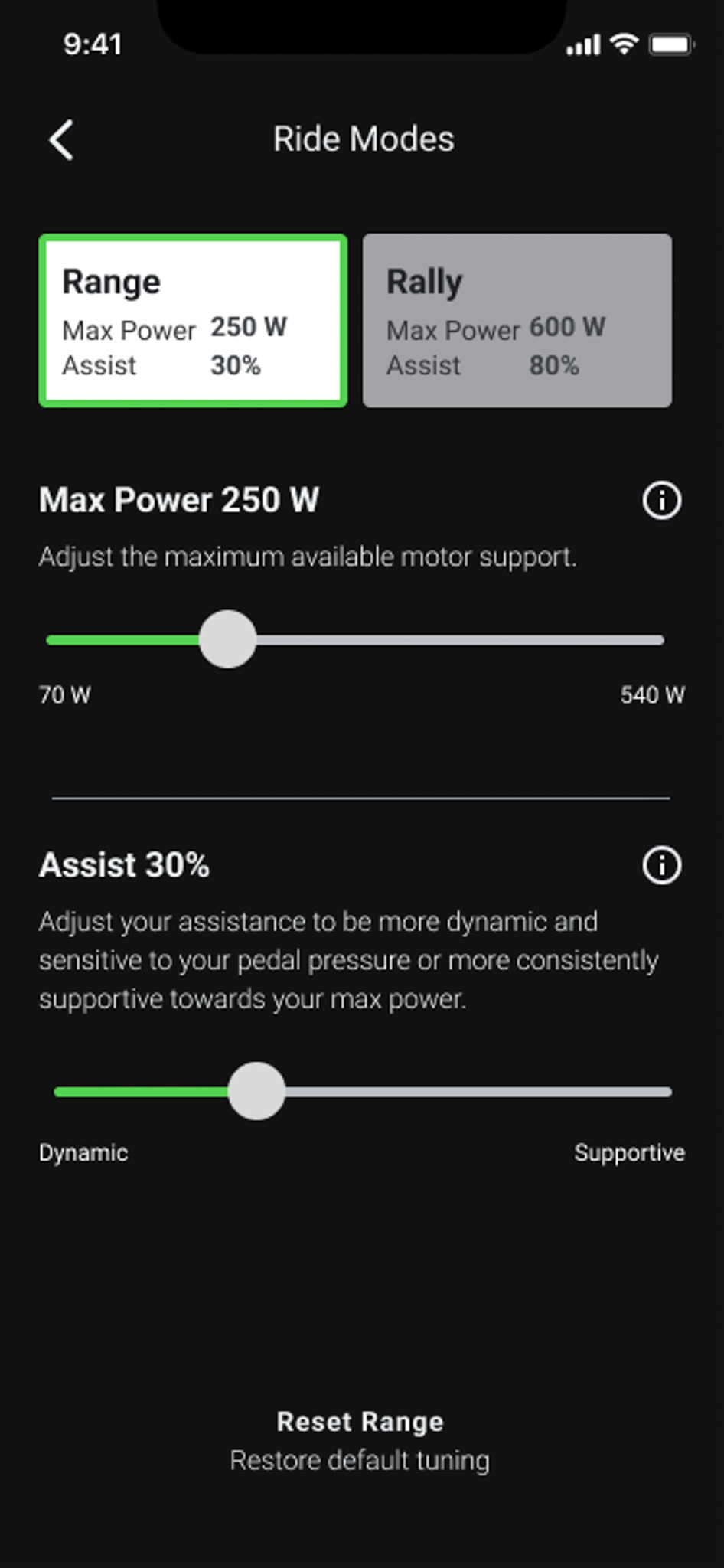This screenshot has width=724, height=1568.
Task: Tap the Max Power slider handle
Action: point(227,639)
